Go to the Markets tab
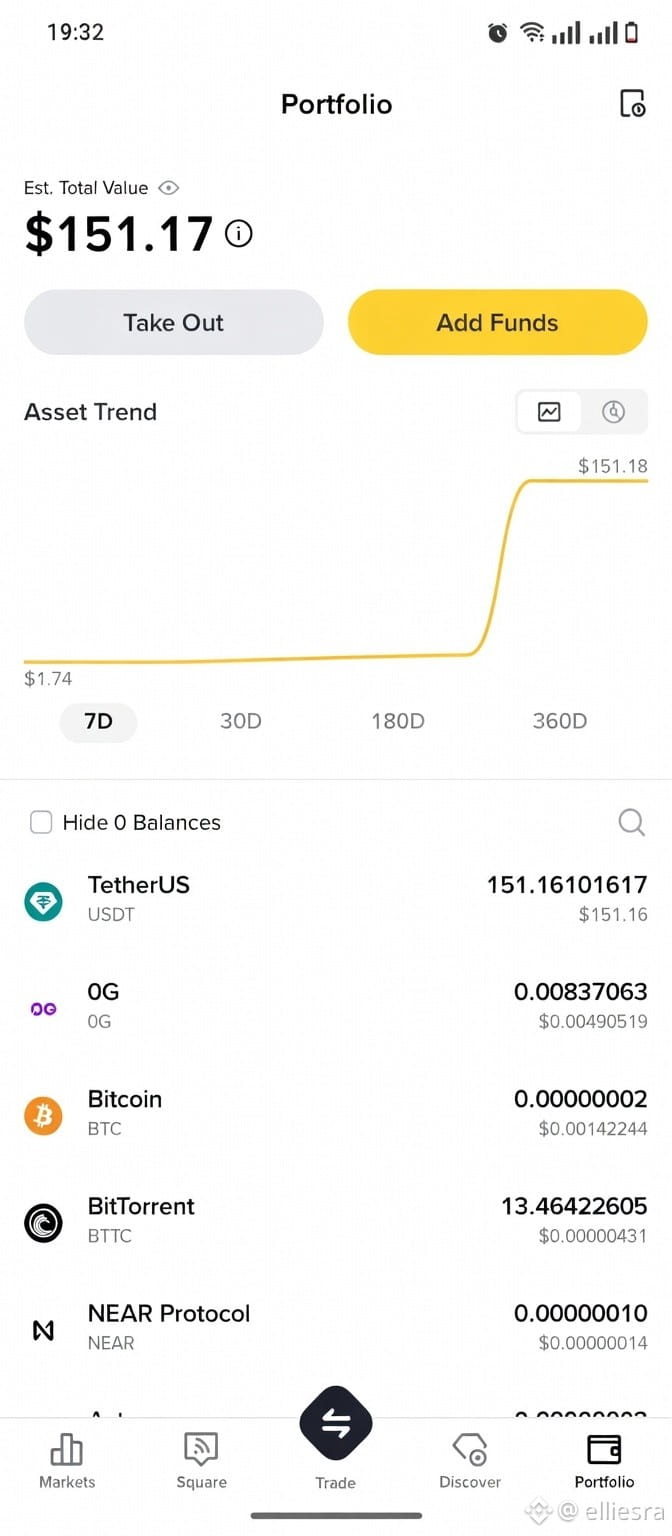Image resolution: width=672 pixels, height=1536 pixels. pyautogui.click(x=67, y=1460)
